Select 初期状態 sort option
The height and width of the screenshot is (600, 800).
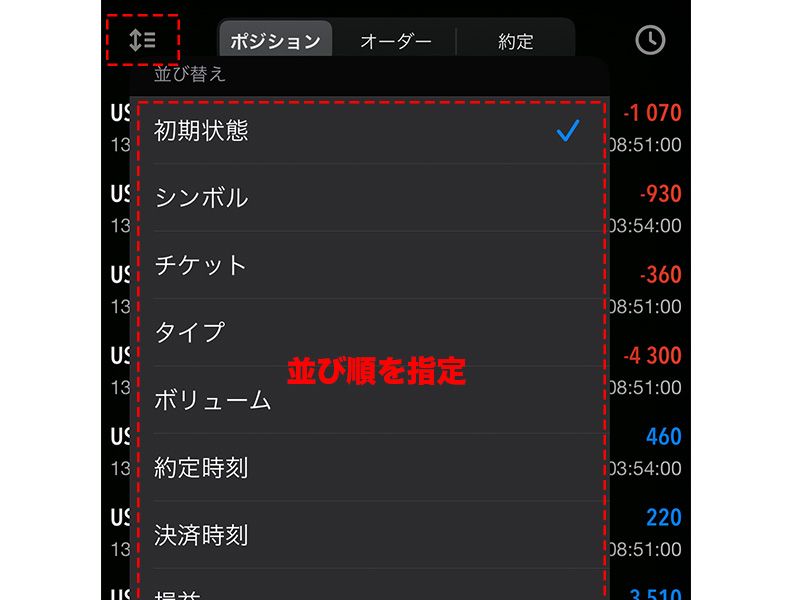coord(370,131)
